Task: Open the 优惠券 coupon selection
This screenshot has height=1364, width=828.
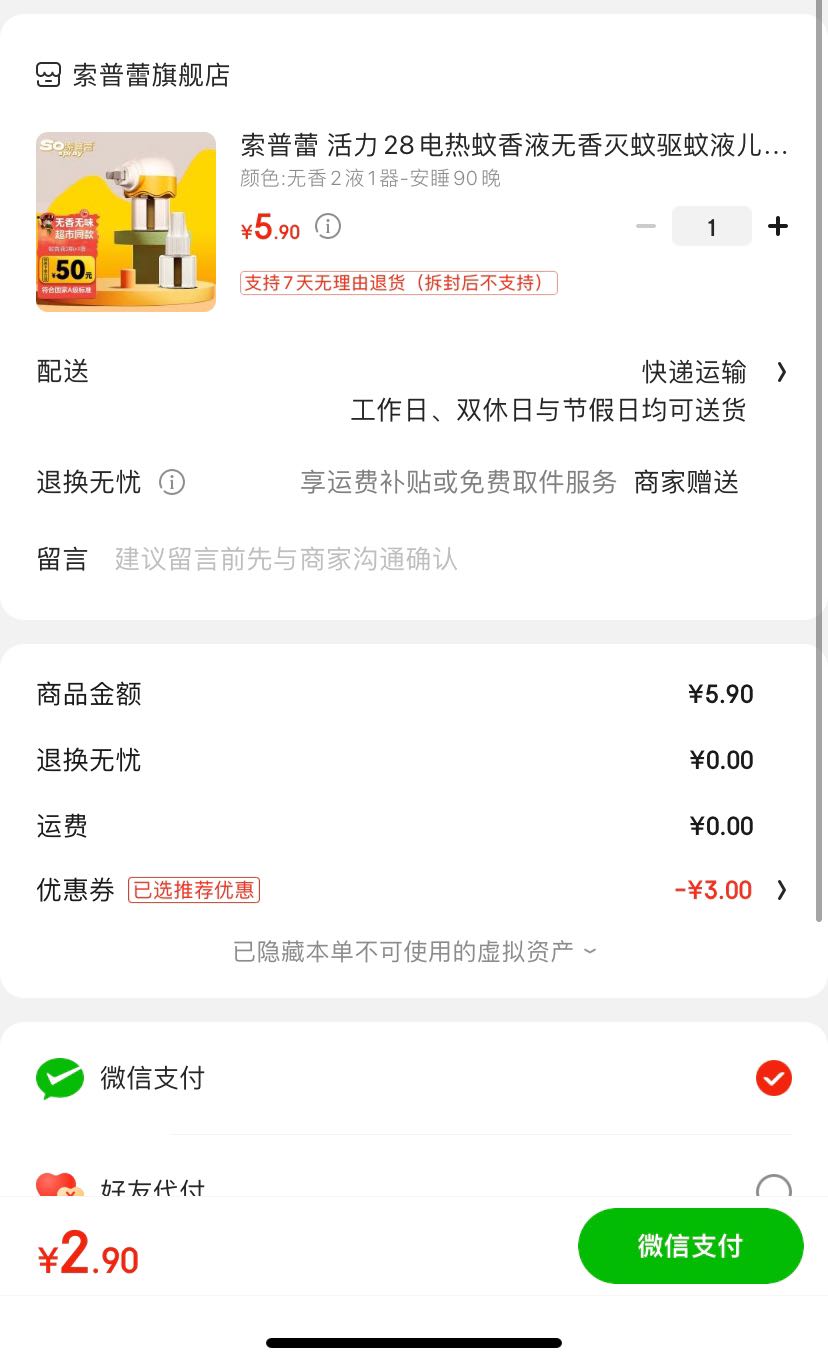Action: click(x=414, y=890)
